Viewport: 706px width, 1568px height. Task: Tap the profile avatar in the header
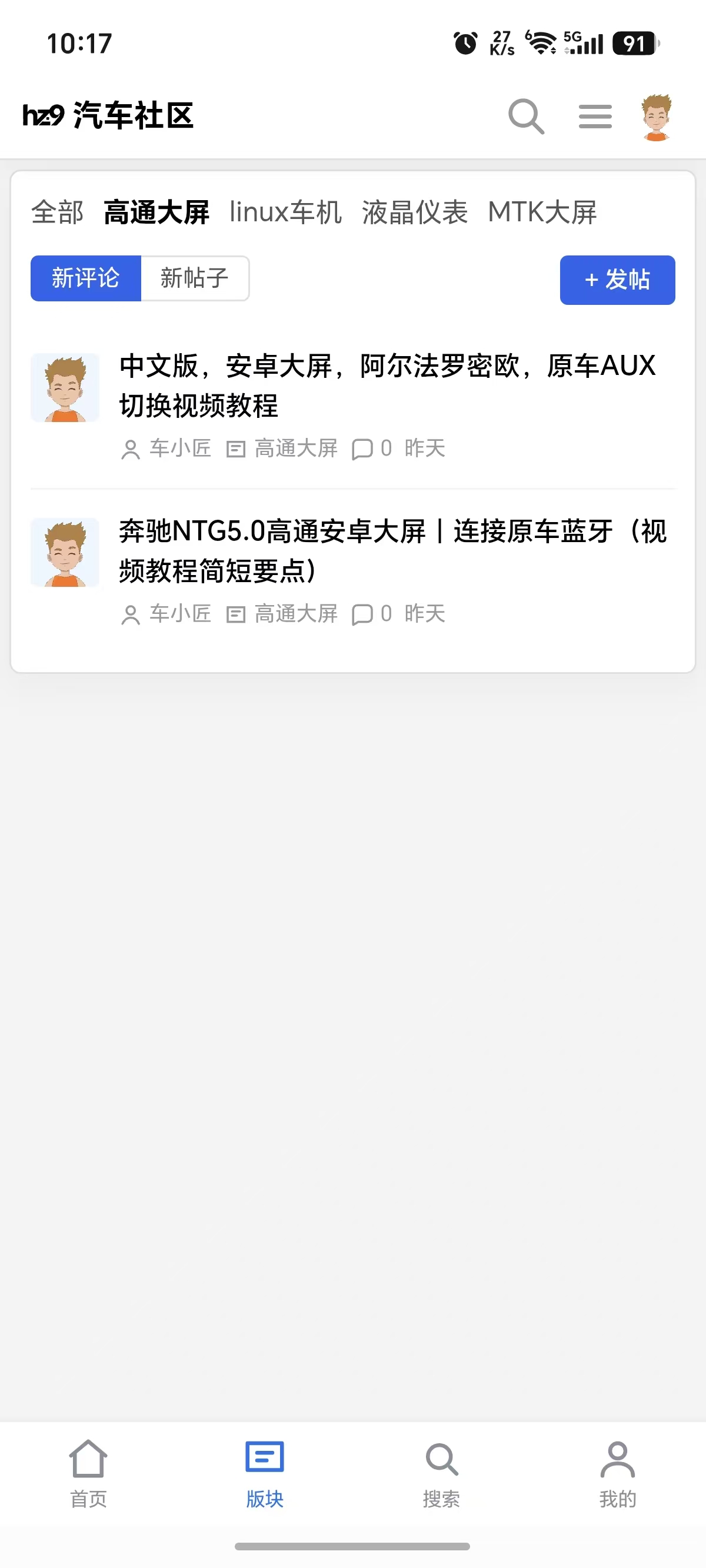[x=657, y=117]
